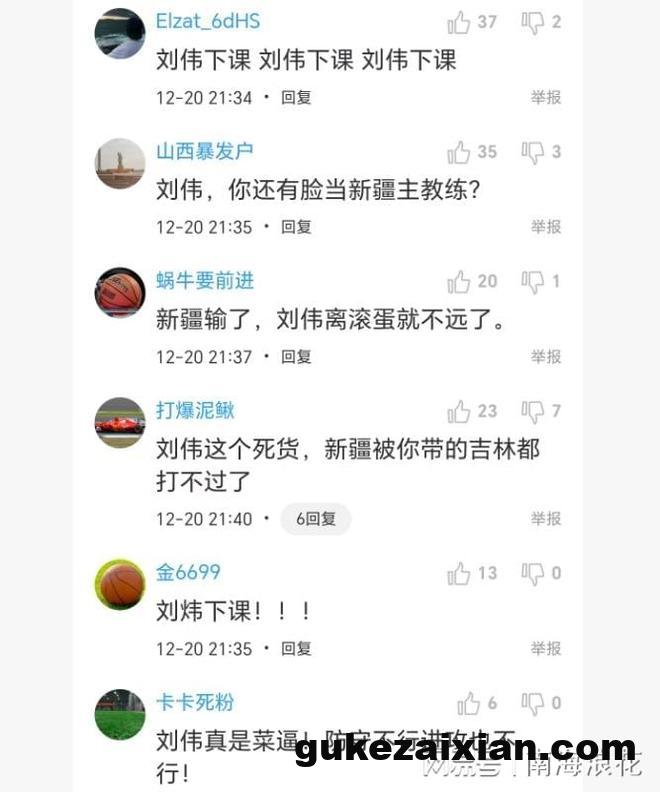
Task: Like the comment by Elzat_6dHS
Action: 459,22
